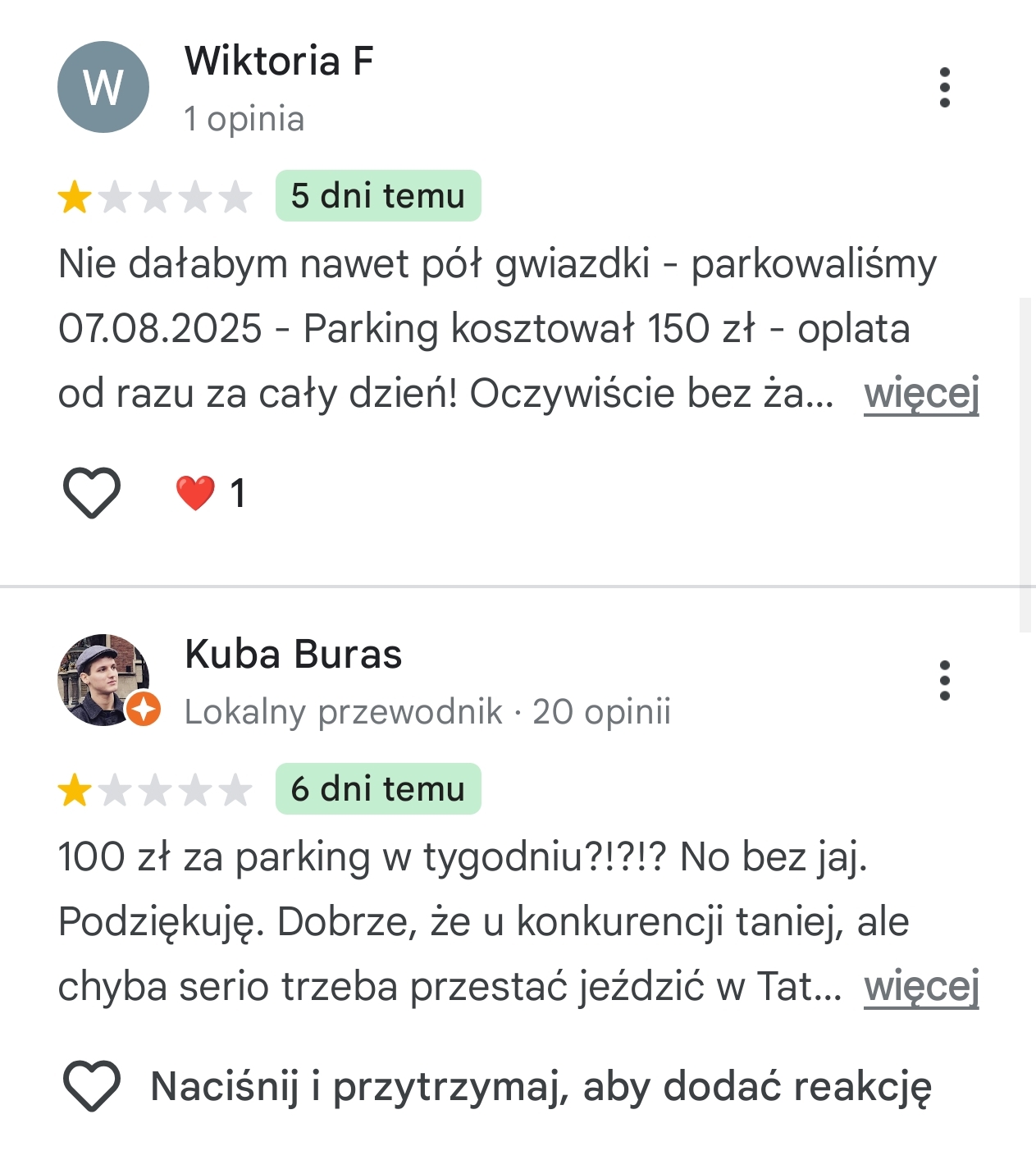
Task: Open overflow menu on Kuba Buras's review
Action: [x=944, y=680]
